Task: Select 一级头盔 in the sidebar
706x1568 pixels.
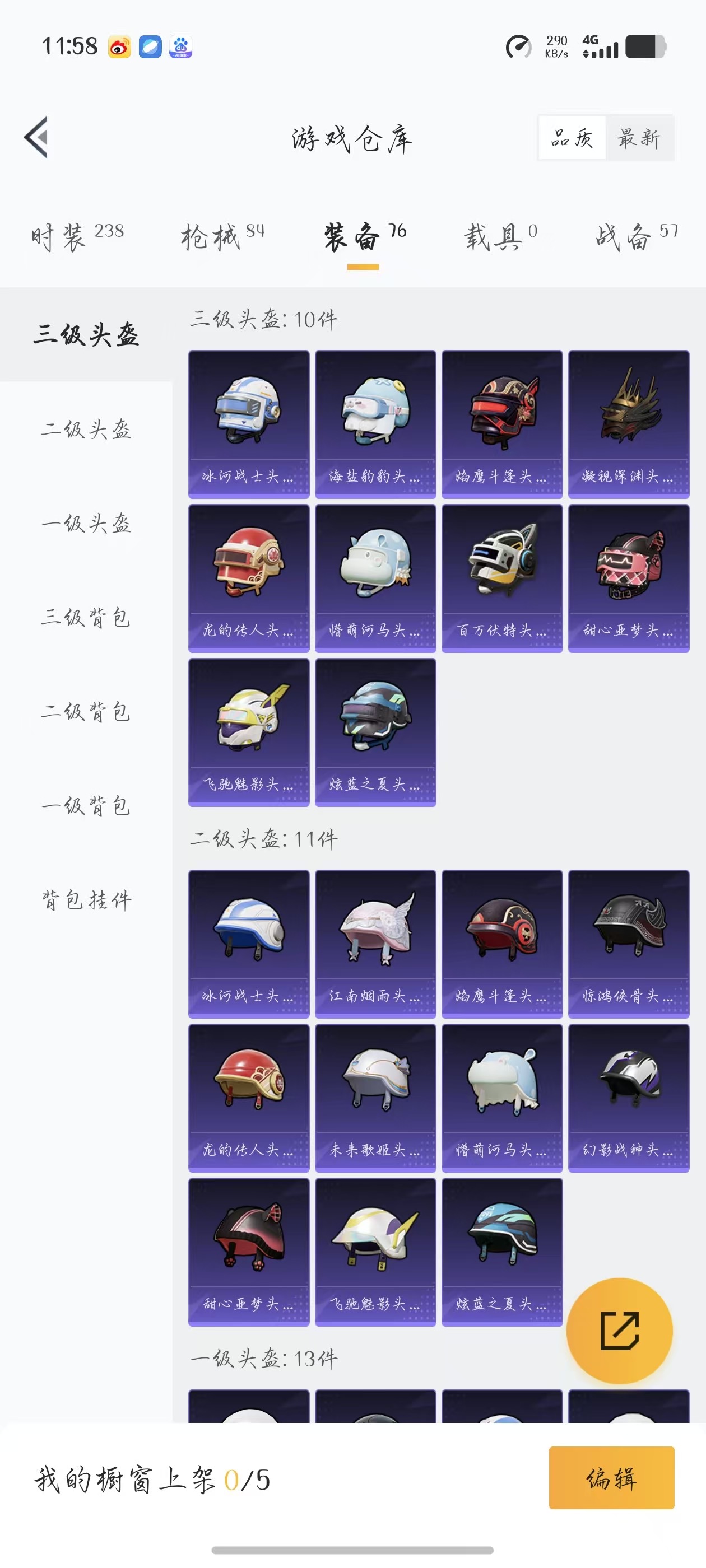Action: (x=86, y=524)
